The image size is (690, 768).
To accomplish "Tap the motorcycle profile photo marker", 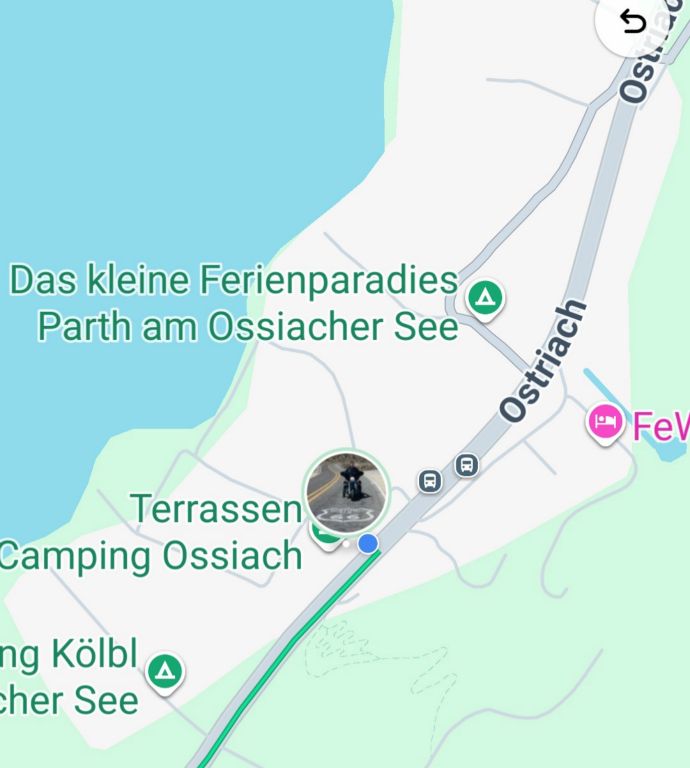I will click(x=345, y=491).
